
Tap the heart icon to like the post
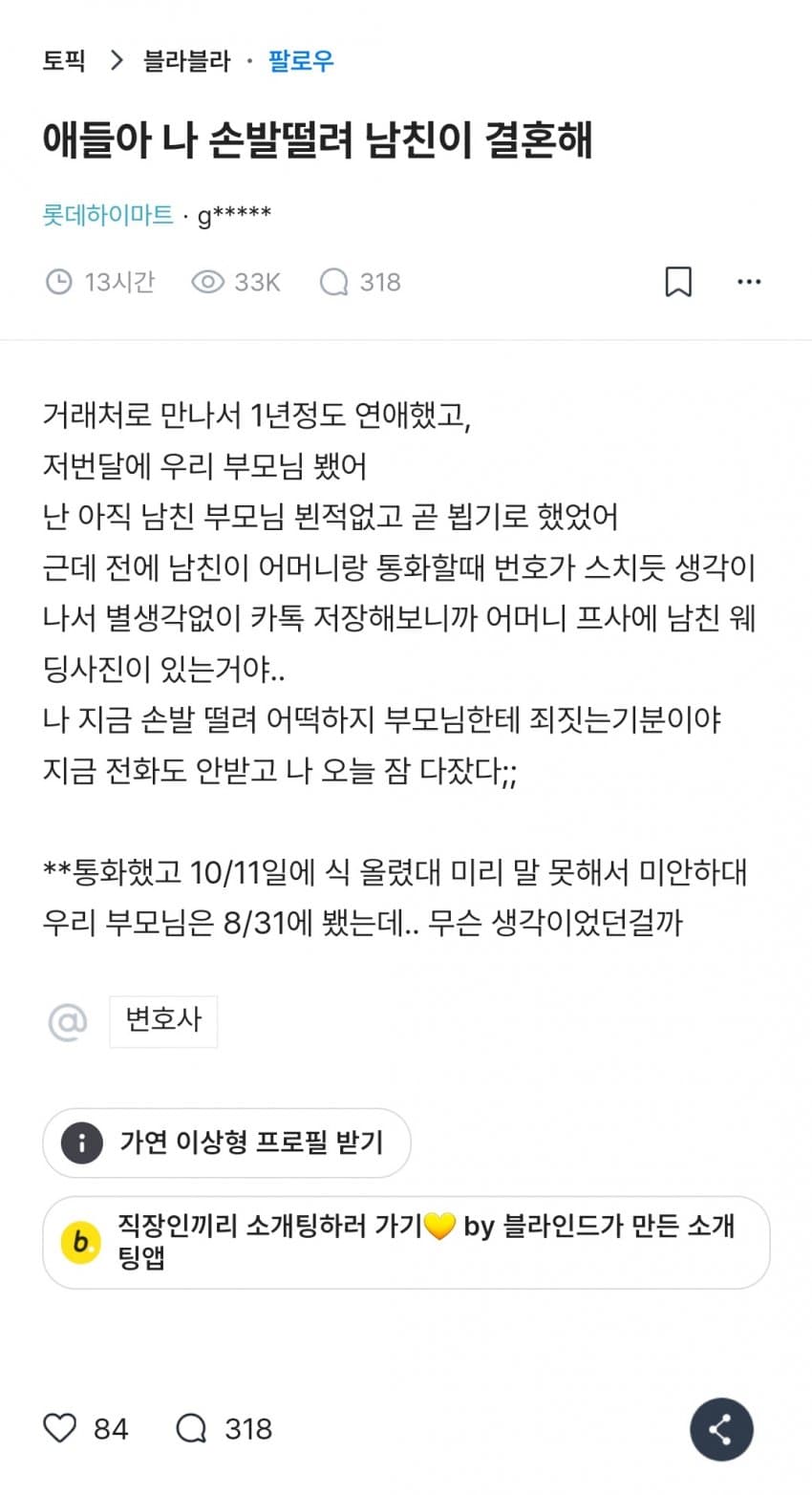pyautogui.click(x=60, y=1429)
